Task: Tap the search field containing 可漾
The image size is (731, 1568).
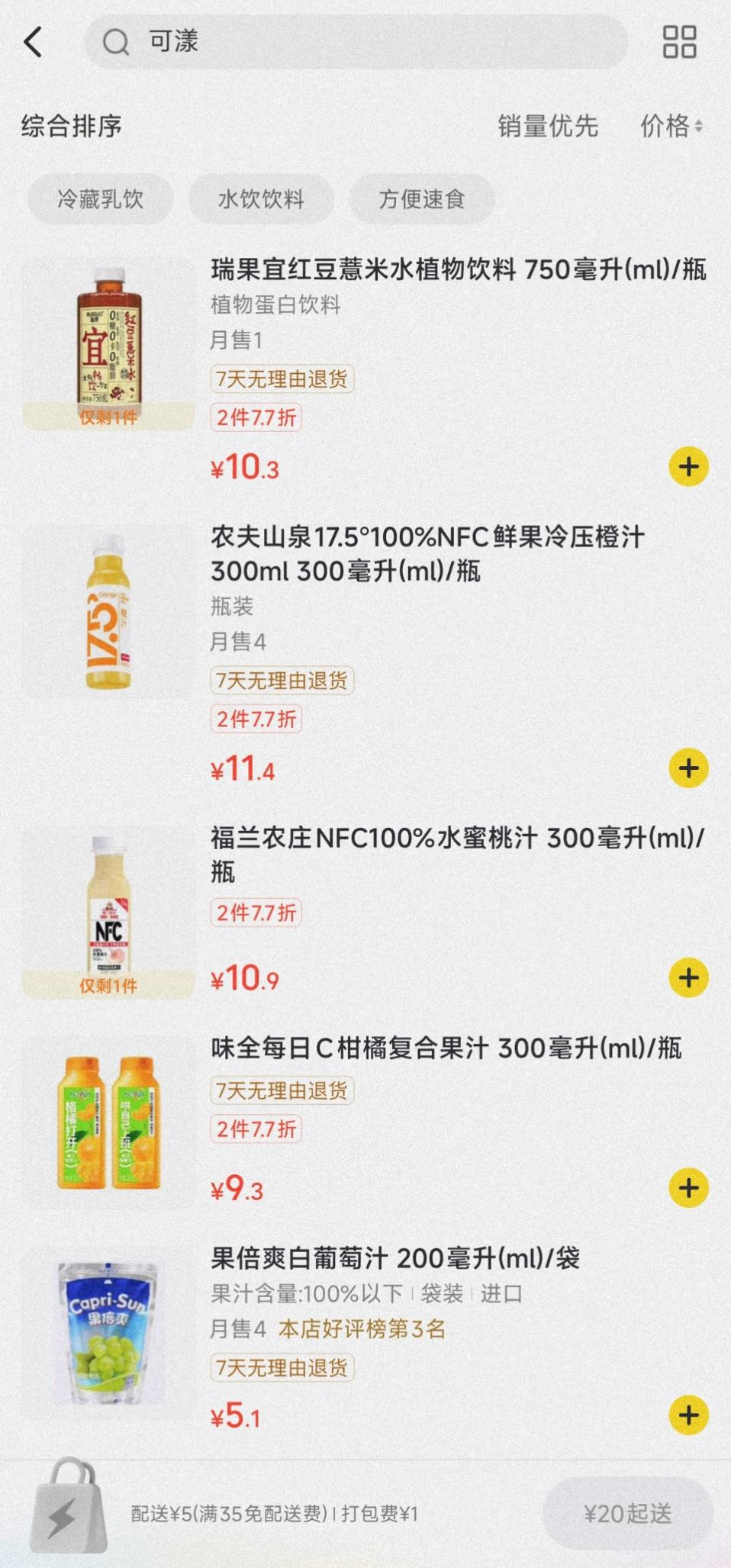Action: (355, 42)
